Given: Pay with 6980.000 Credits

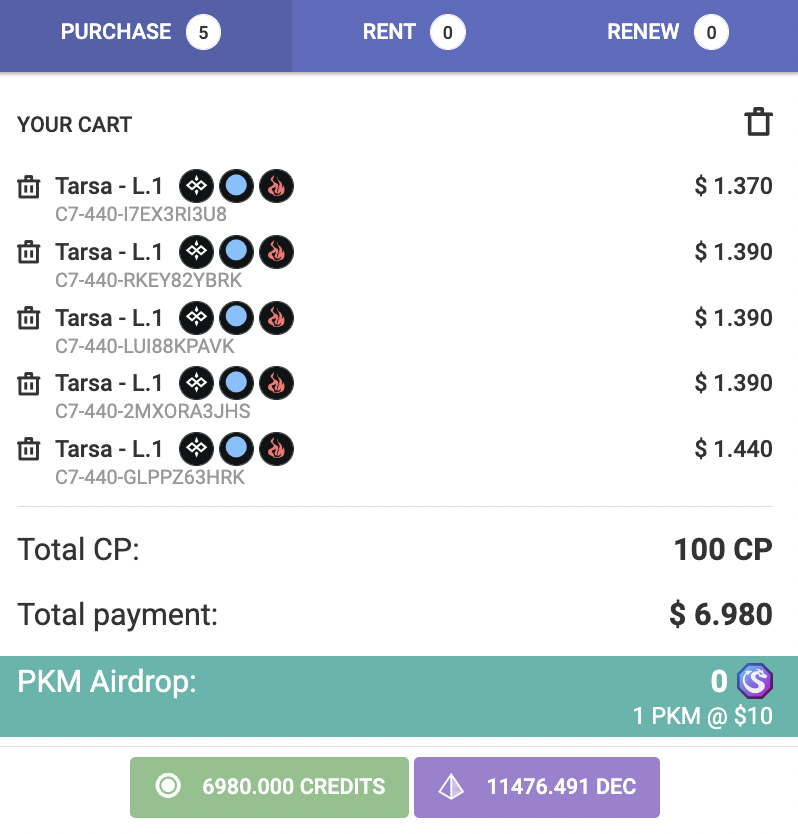Looking at the screenshot, I should coord(270,787).
